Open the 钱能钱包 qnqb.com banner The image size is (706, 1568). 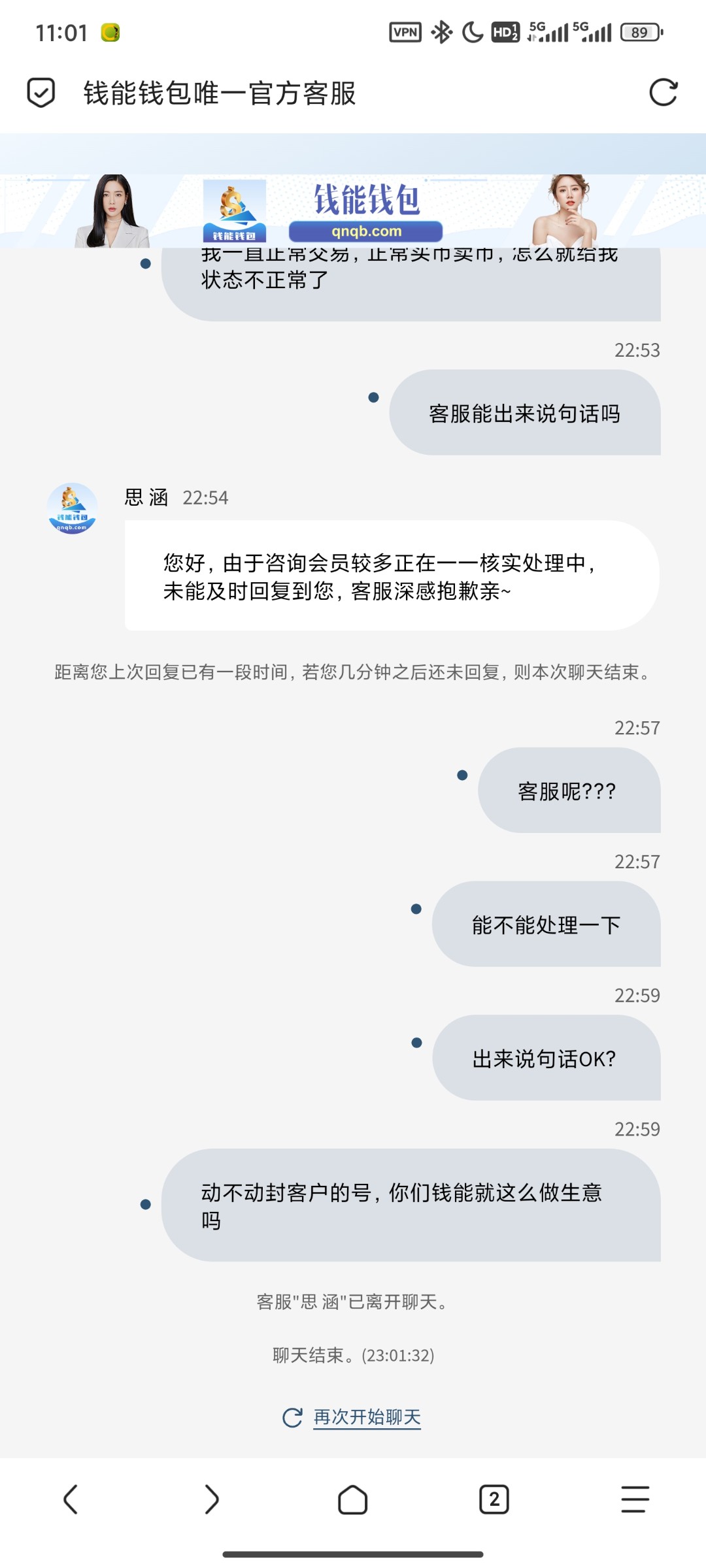click(353, 210)
